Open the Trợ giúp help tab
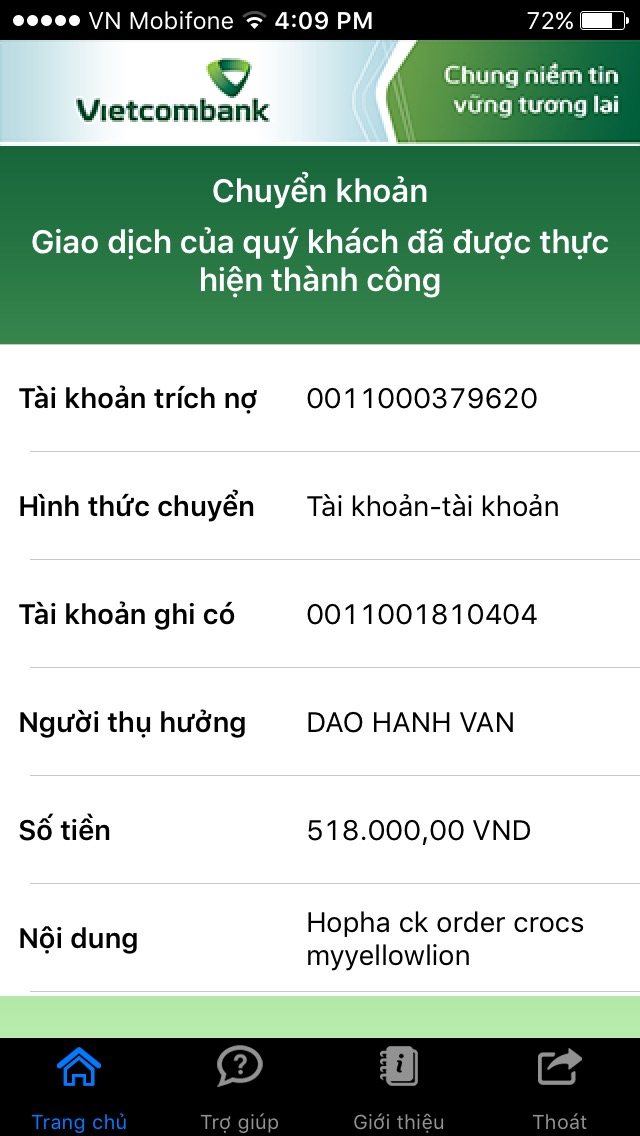This screenshot has width=640, height=1136. click(239, 1086)
